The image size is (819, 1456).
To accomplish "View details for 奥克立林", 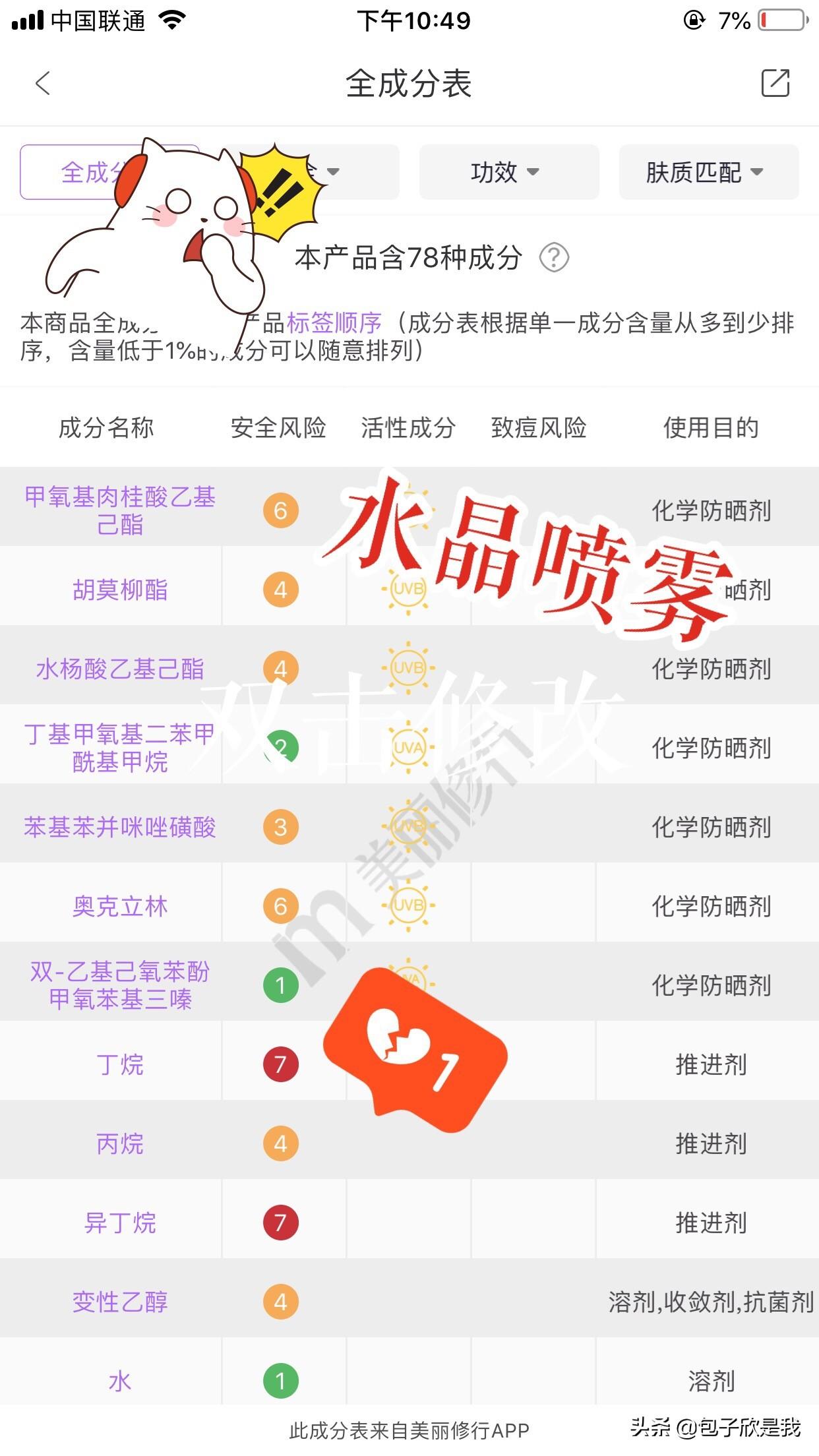I will [120, 907].
